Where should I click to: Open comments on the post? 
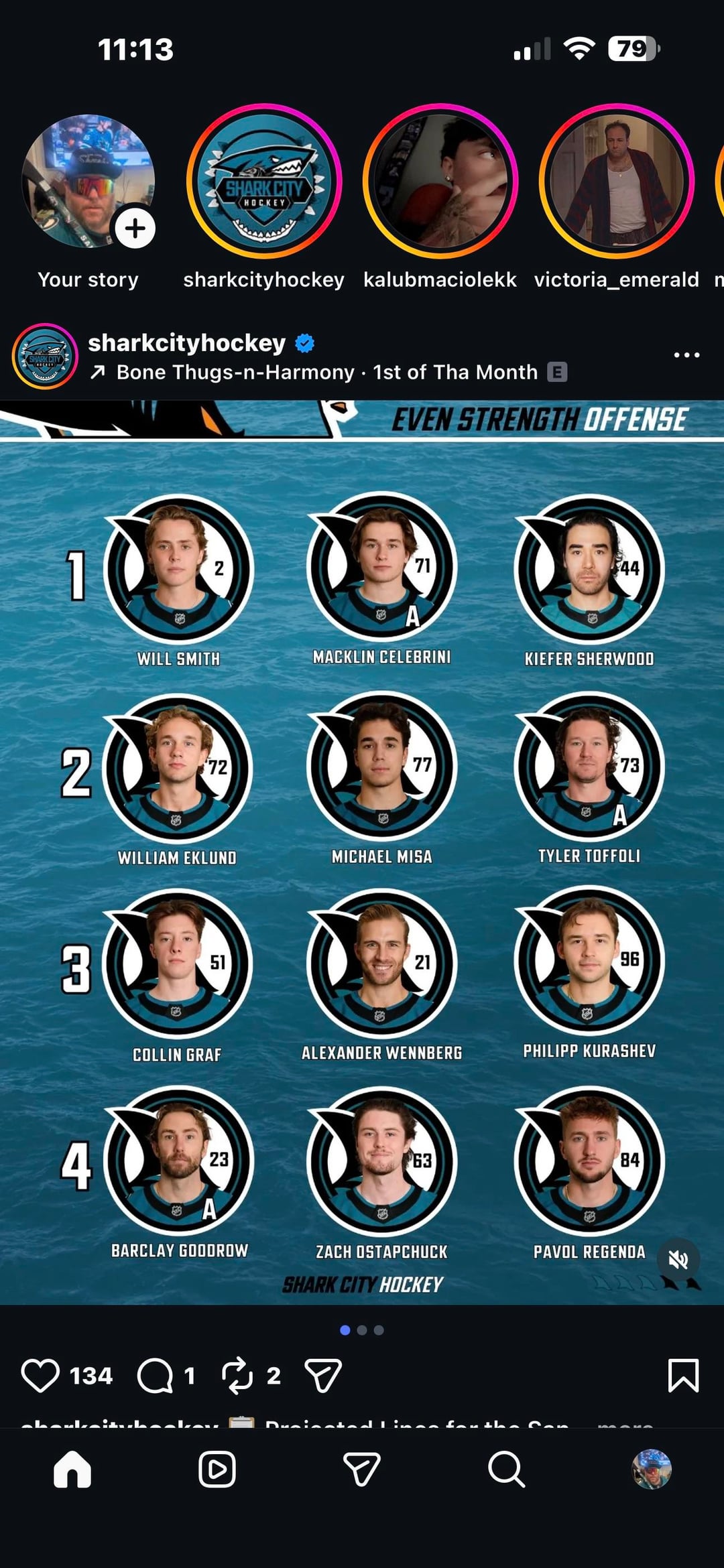tap(155, 1376)
